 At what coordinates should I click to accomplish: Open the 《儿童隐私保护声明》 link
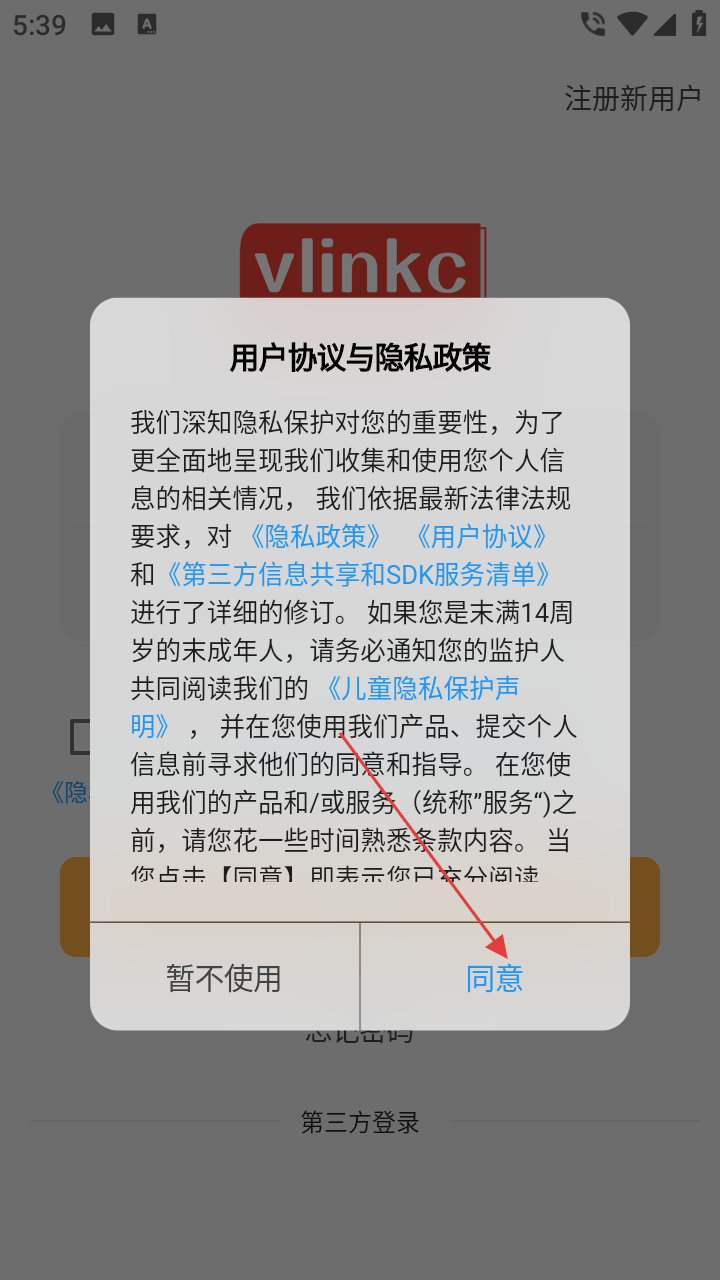422,688
